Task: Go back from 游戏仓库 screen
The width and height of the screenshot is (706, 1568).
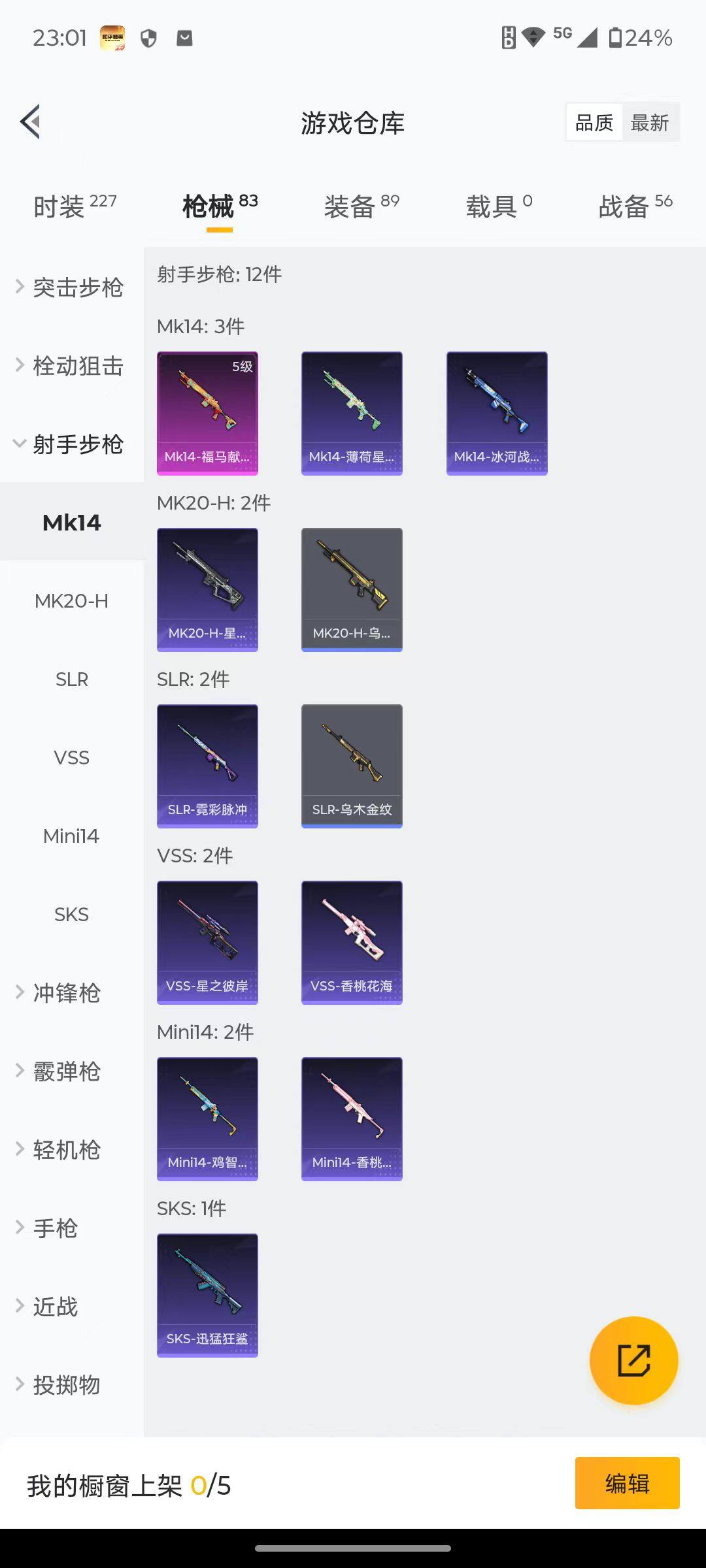Action: coord(31,122)
